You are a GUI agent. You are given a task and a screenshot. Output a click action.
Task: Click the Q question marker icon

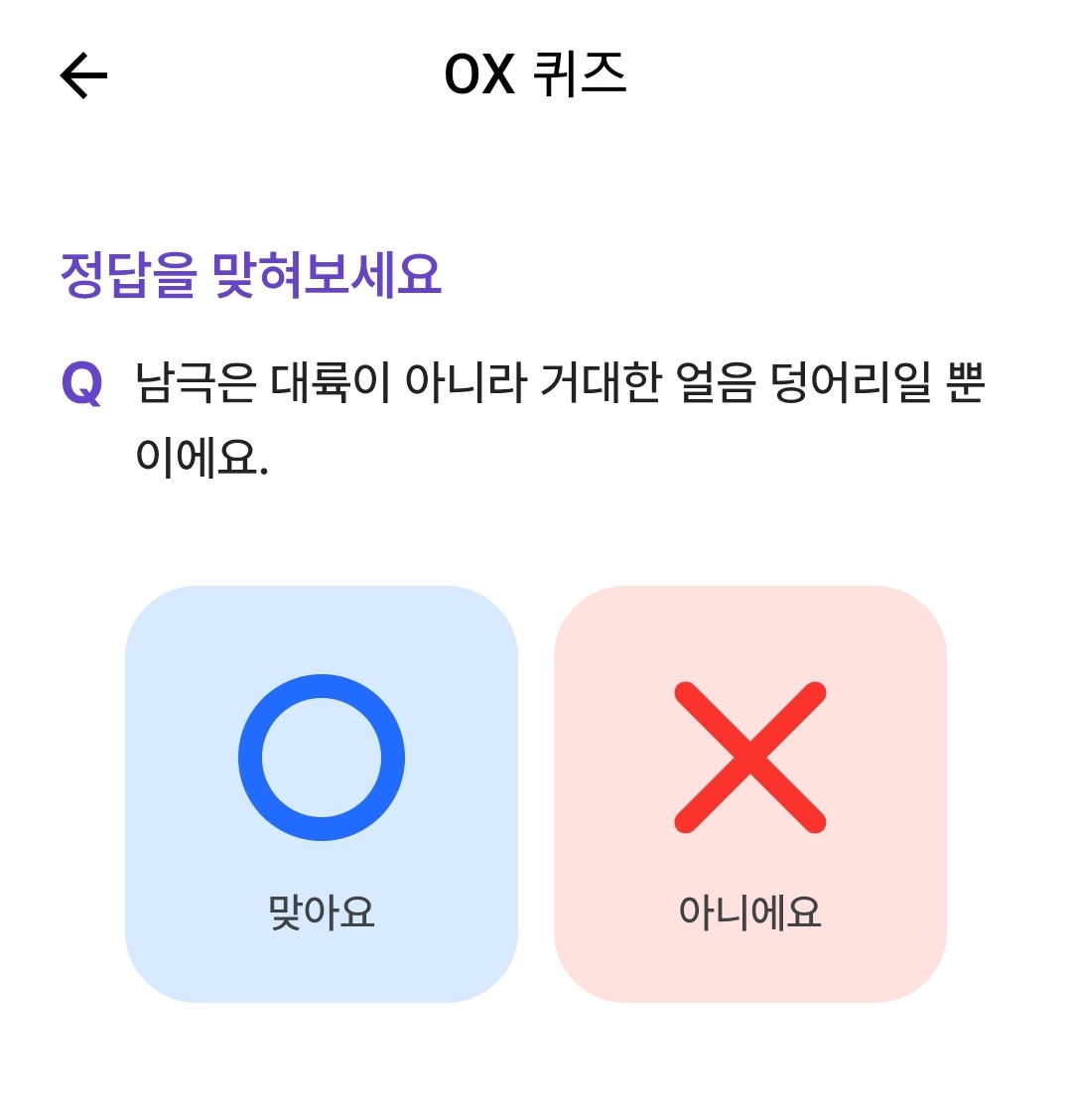pyautogui.click(x=81, y=383)
